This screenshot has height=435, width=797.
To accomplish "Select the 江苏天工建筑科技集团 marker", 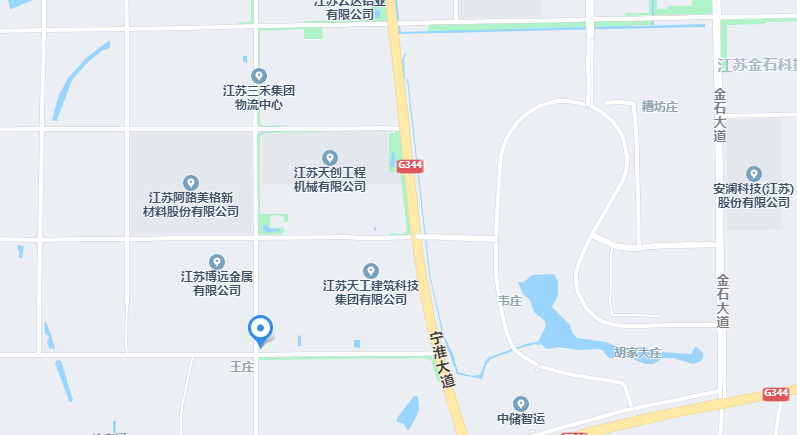I will click(371, 271).
